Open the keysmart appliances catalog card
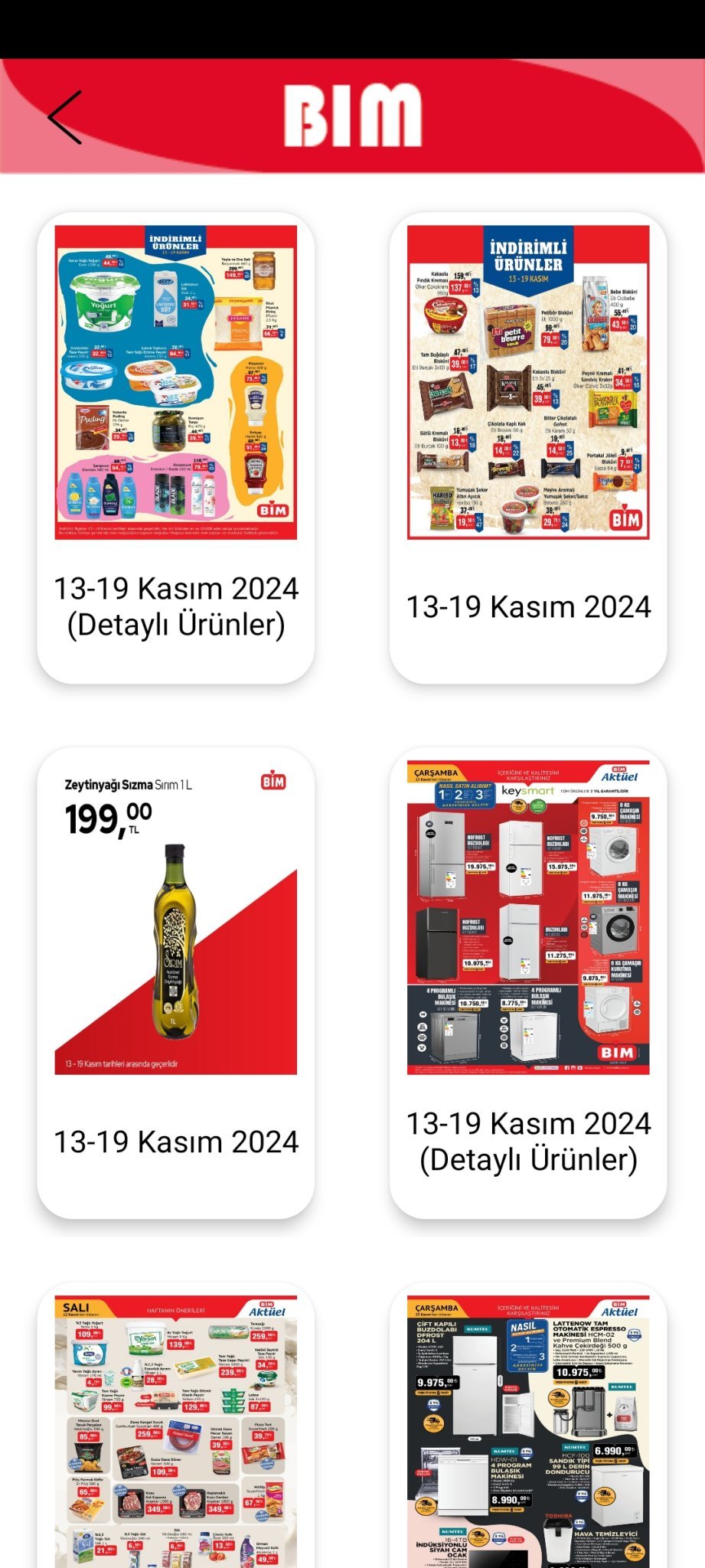The image size is (705, 1568). 528,982
